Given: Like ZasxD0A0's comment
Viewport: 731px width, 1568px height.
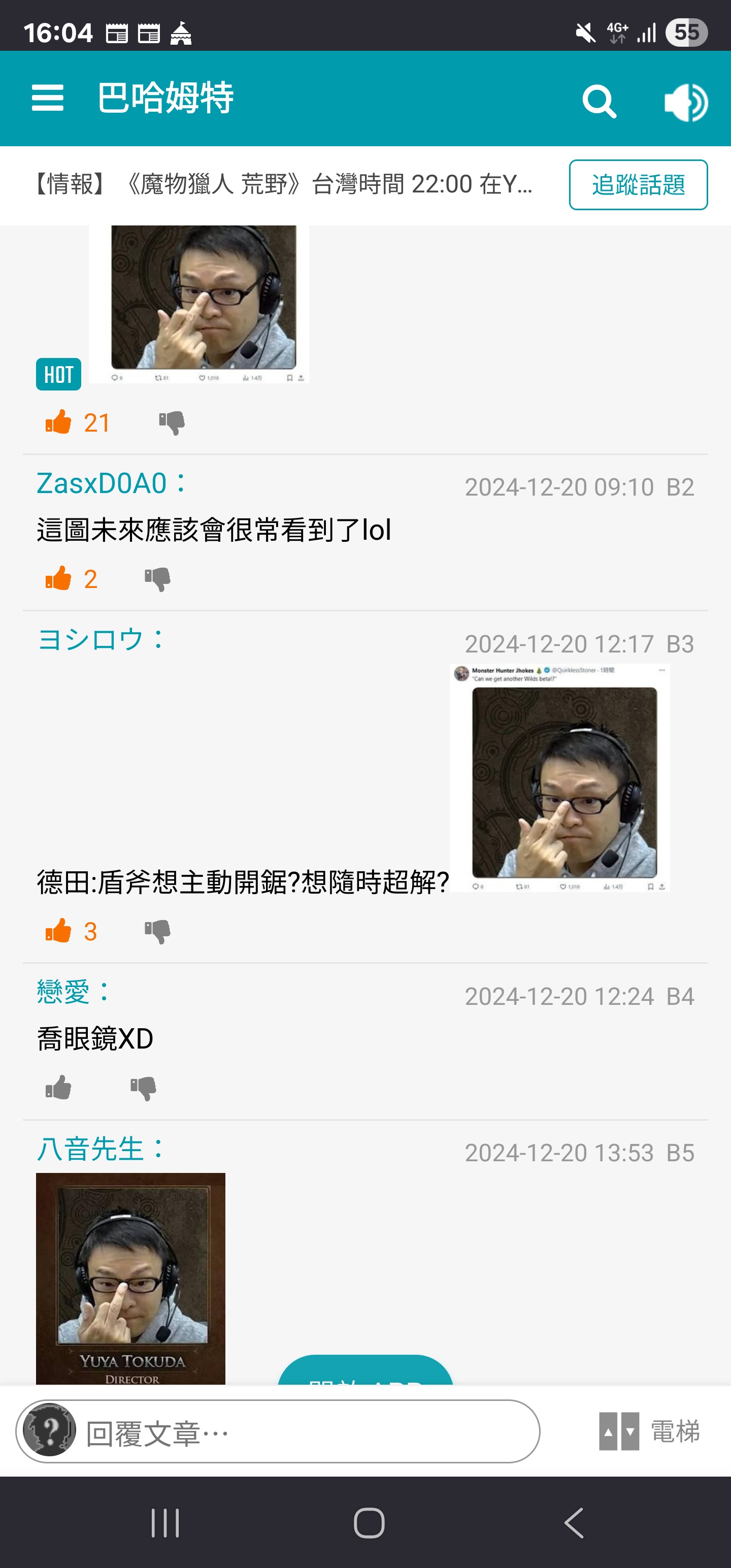Looking at the screenshot, I should pos(58,578).
